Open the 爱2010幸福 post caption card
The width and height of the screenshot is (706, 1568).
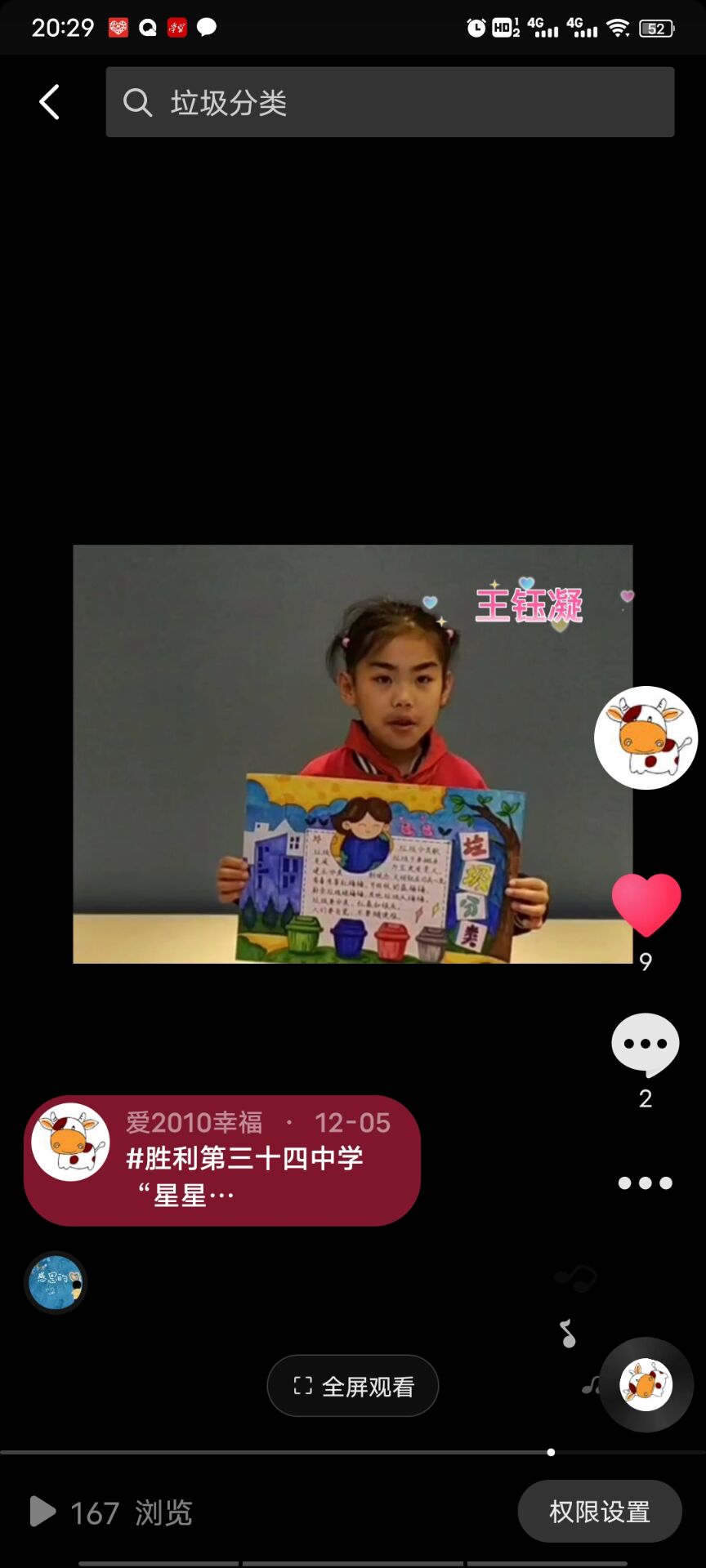(x=222, y=1160)
